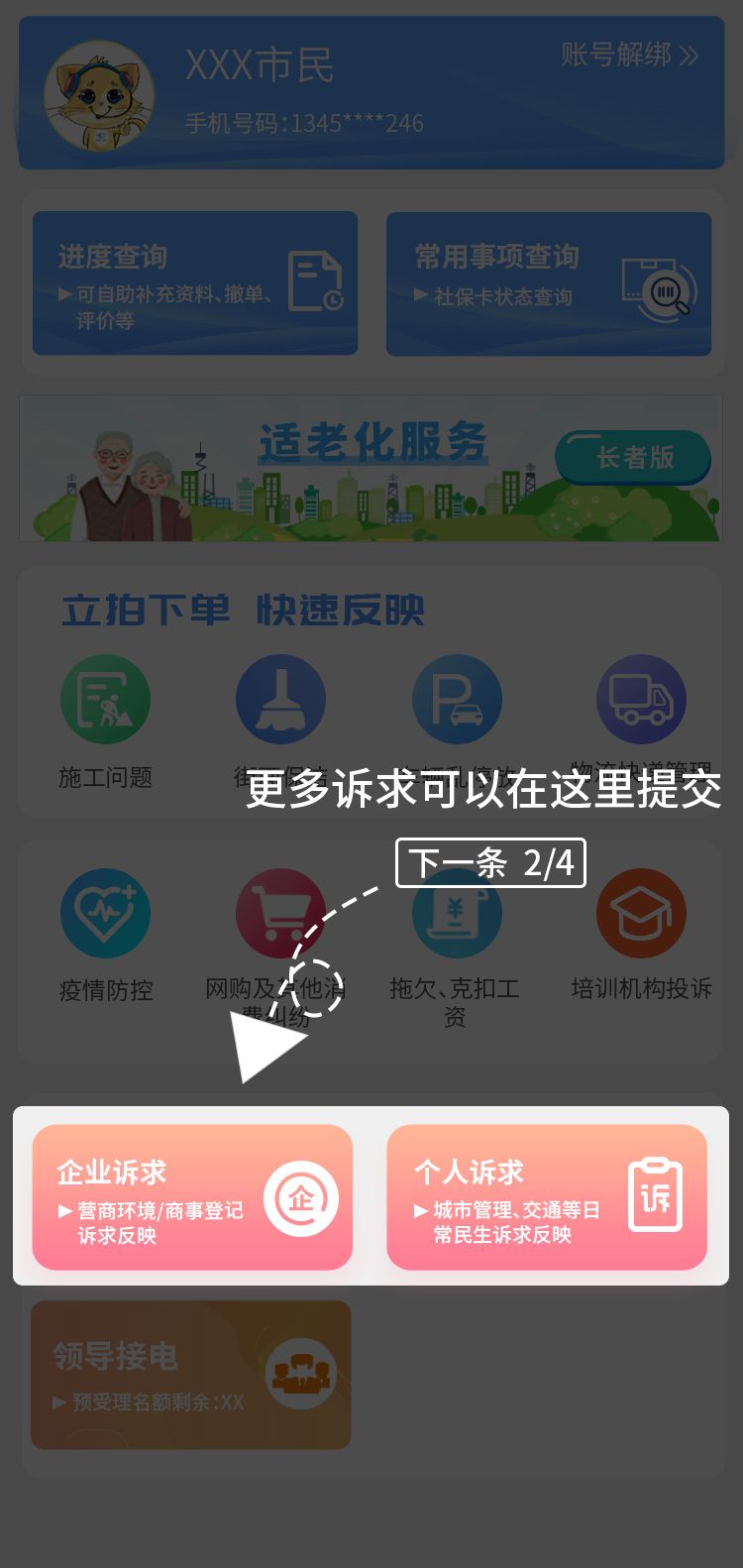
Task: Open the 企业诉求 card
Action: point(192,1196)
